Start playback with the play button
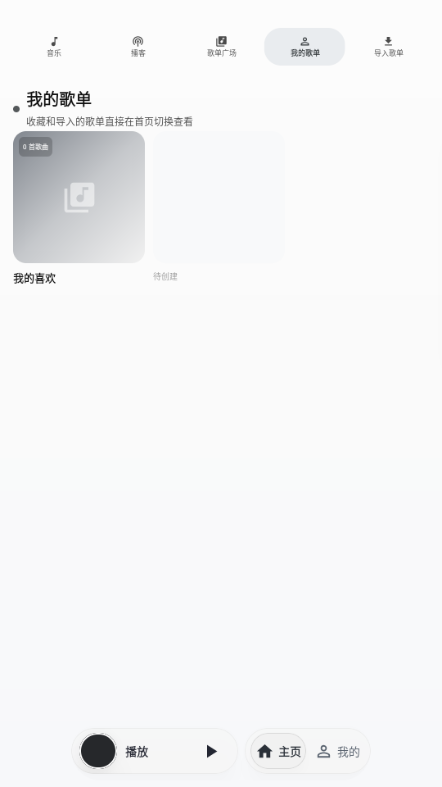The image size is (442, 787). click(212, 751)
